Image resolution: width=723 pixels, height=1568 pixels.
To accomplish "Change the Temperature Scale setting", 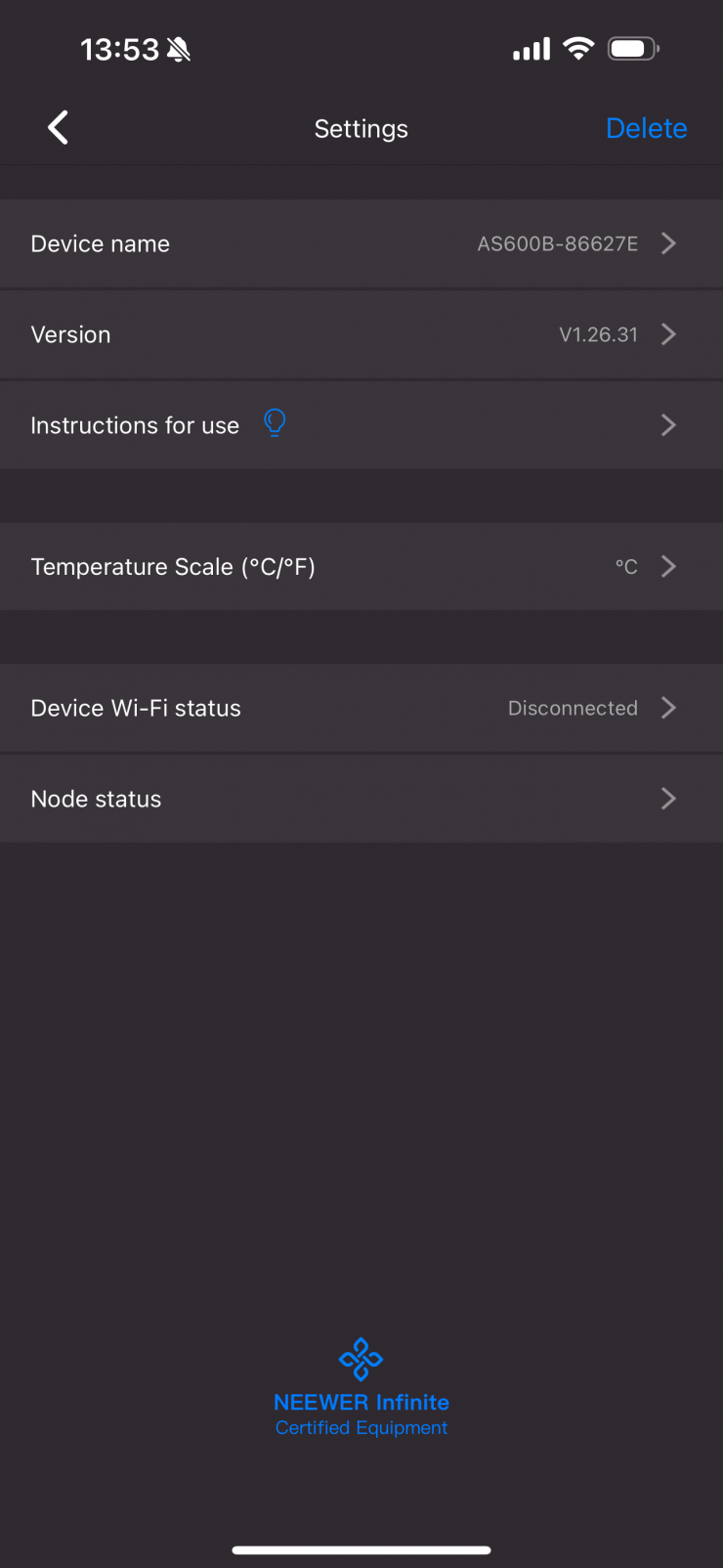I will pos(361,567).
